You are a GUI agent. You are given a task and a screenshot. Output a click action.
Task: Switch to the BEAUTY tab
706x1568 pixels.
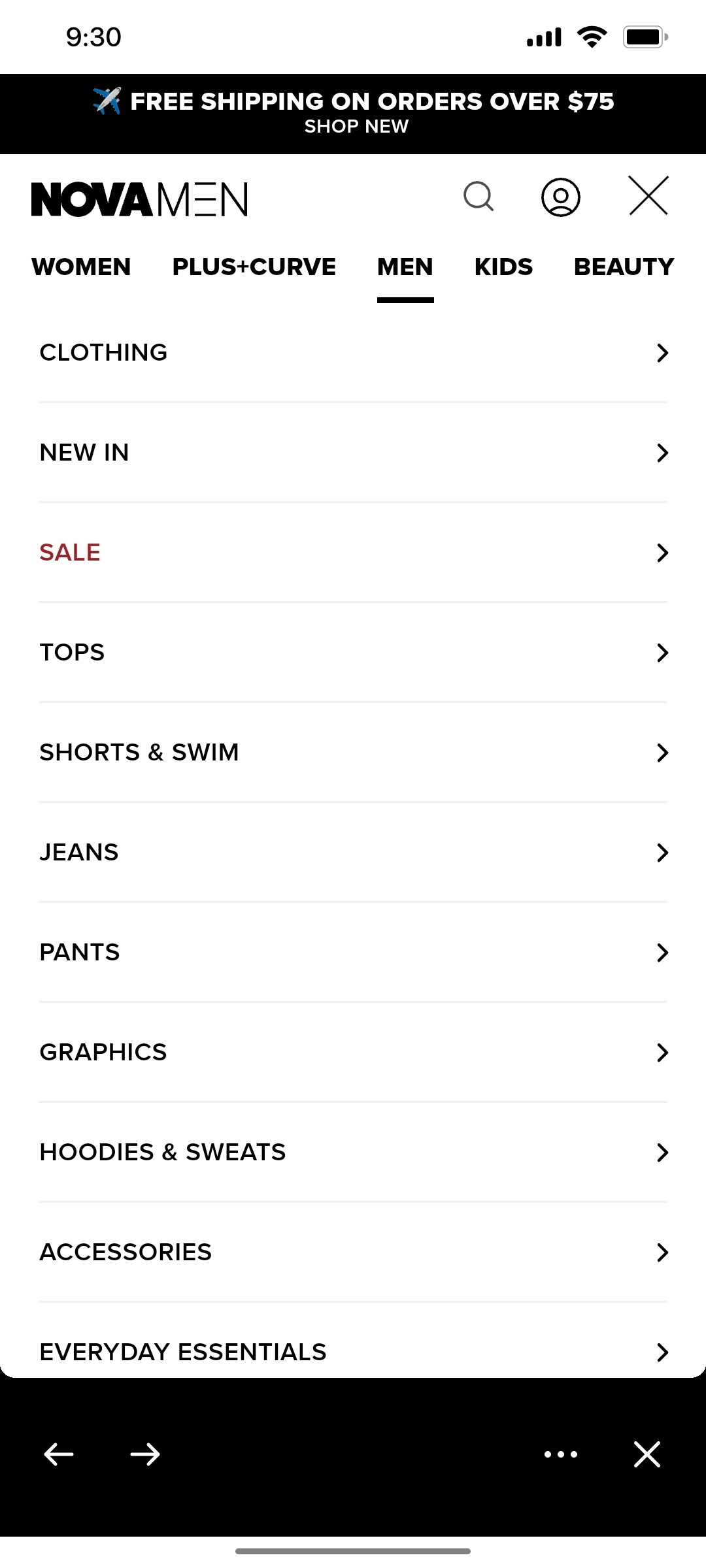click(x=623, y=267)
